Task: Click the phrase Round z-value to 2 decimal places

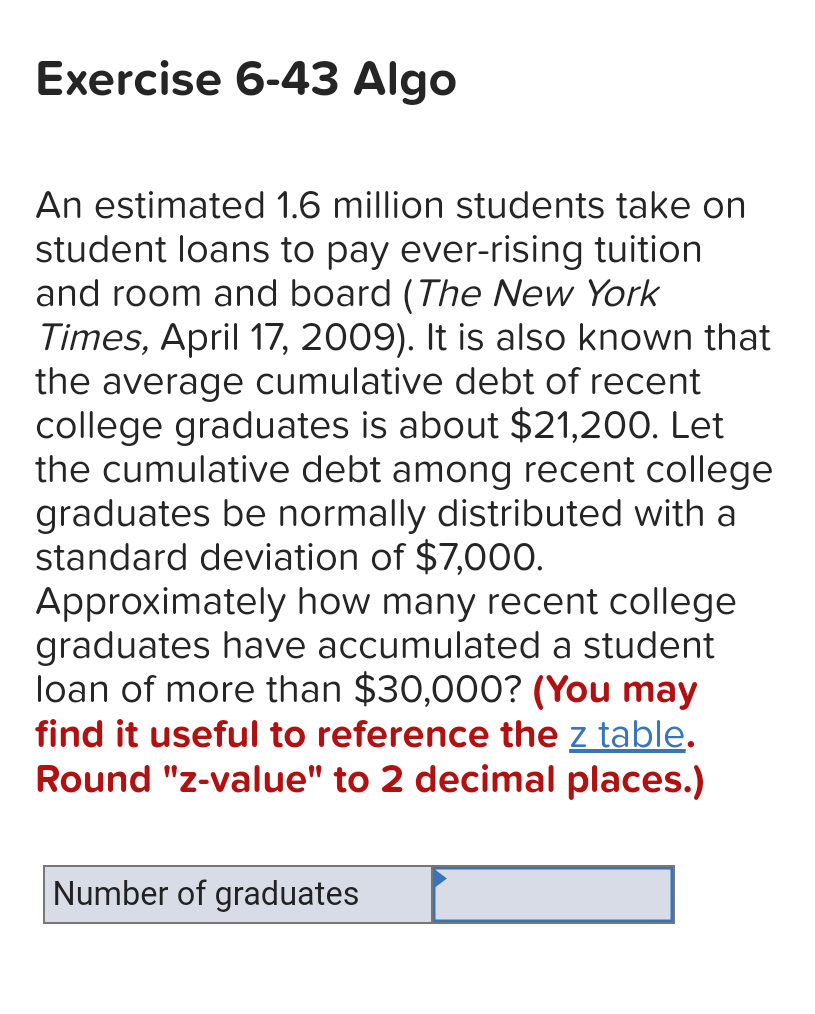Action: (368, 778)
